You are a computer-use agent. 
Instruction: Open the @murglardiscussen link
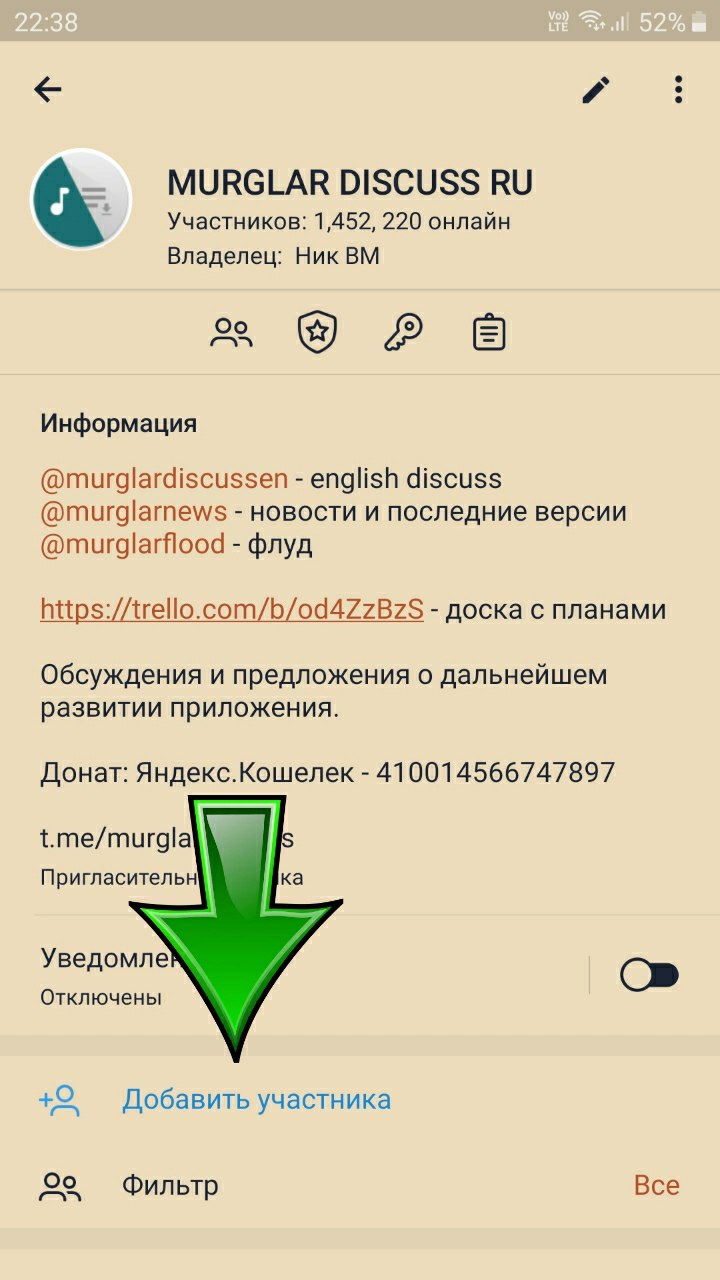click(x=164, y=479)
